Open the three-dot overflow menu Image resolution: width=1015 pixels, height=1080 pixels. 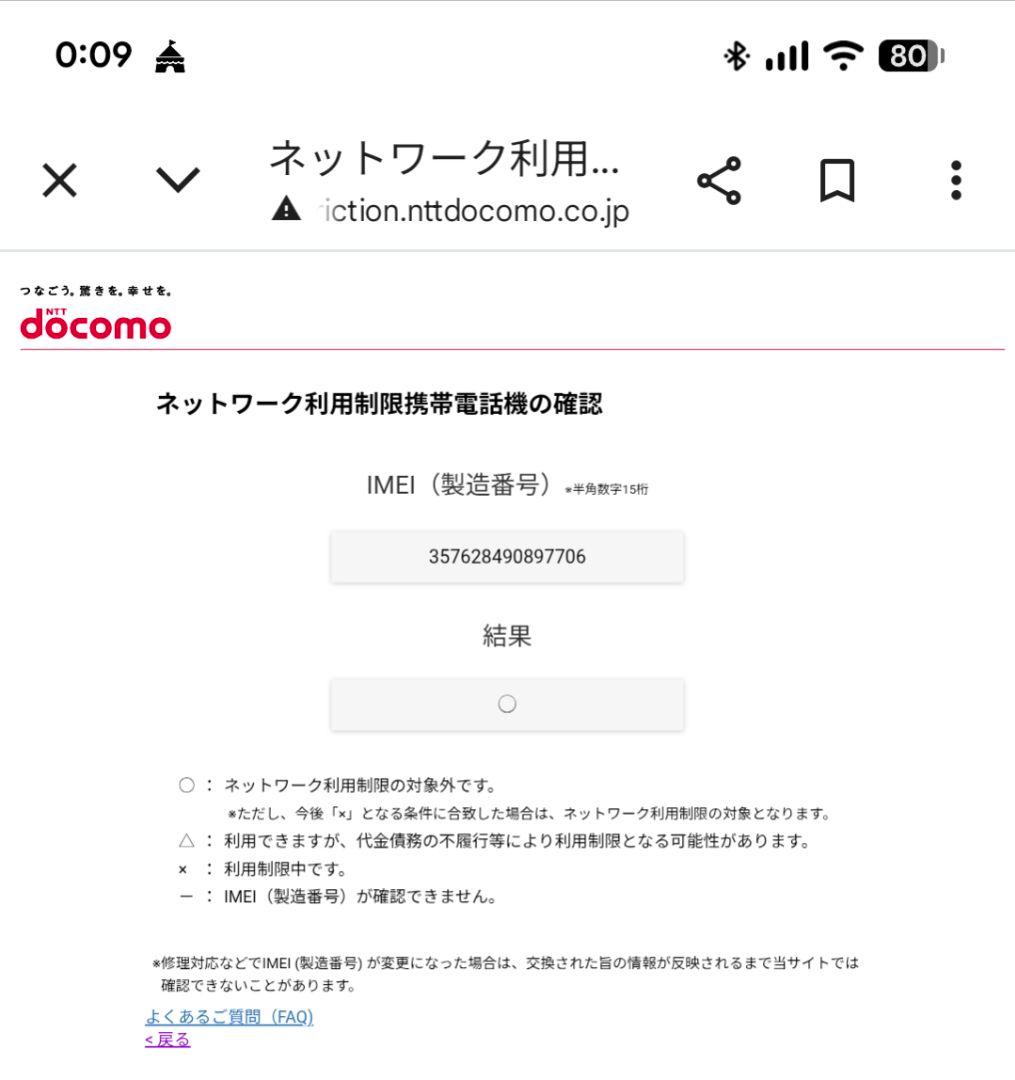tap(956, 180)
